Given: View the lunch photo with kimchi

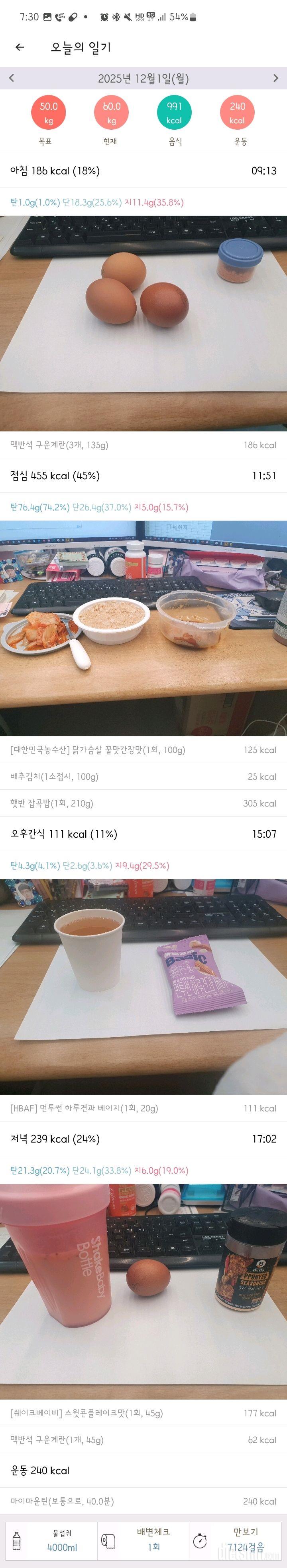Looking at the screenshot, I should pos(143,628).
